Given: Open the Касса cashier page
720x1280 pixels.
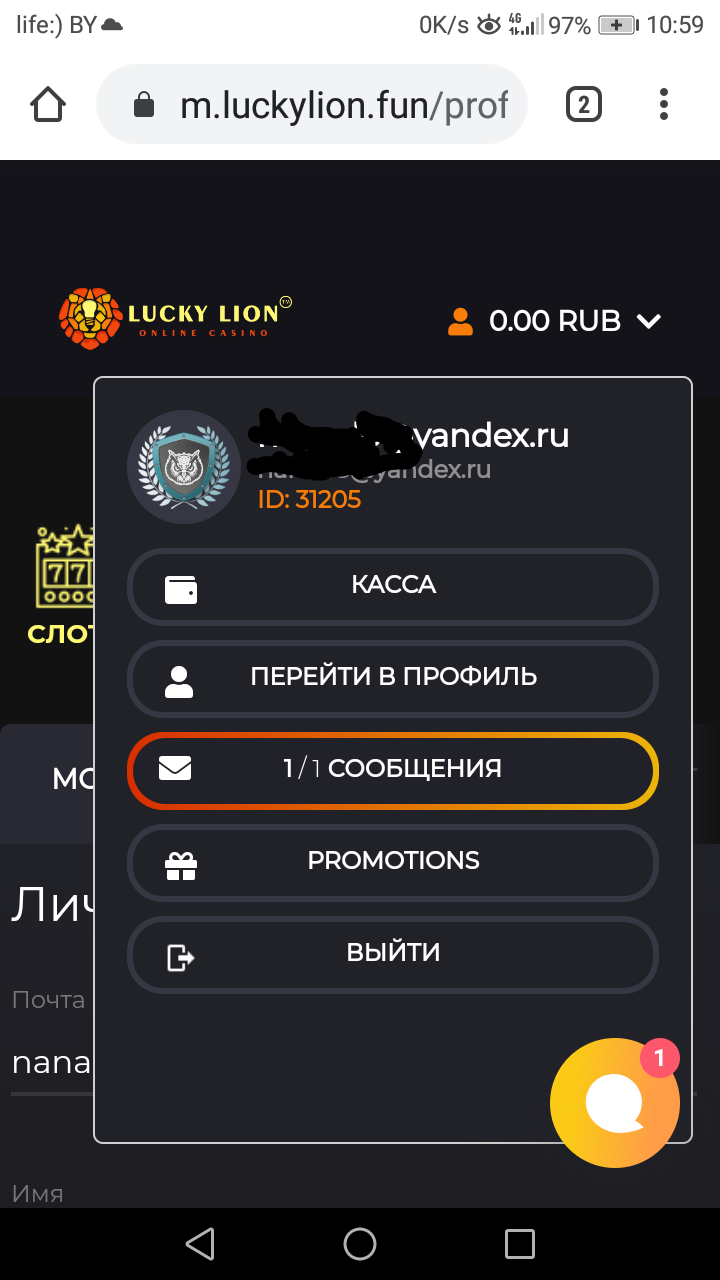Looking at the screenshot, I should pyautogui.click(x=392, y=586).
